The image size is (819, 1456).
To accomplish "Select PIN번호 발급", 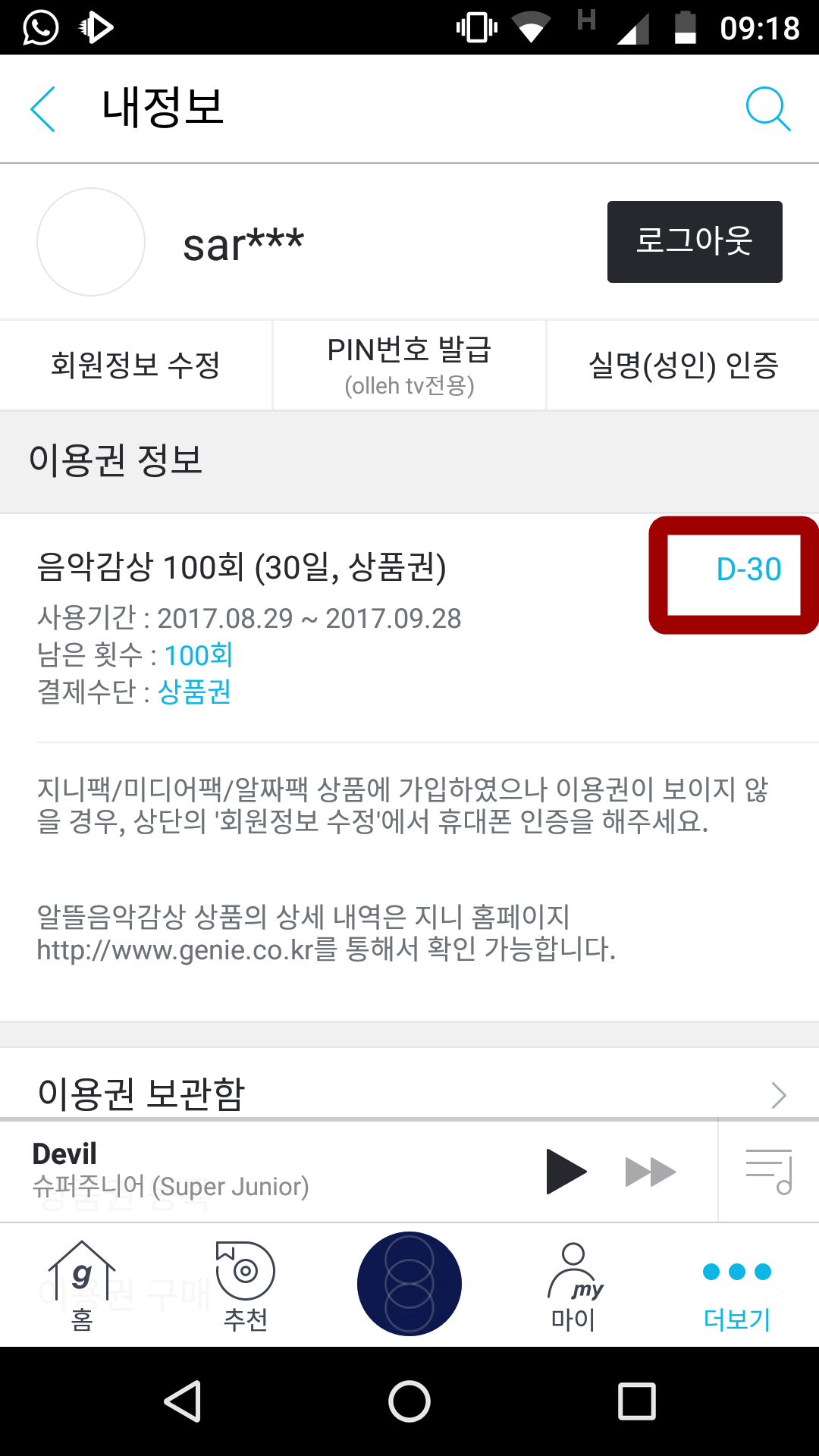I will click(409, 366).
